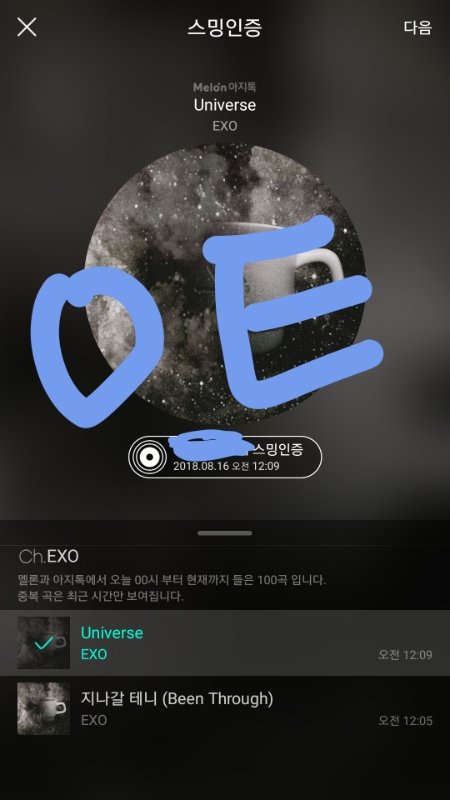Close the 스밍인증 screen
Viewport: 450px width, 800px height.
27,27
